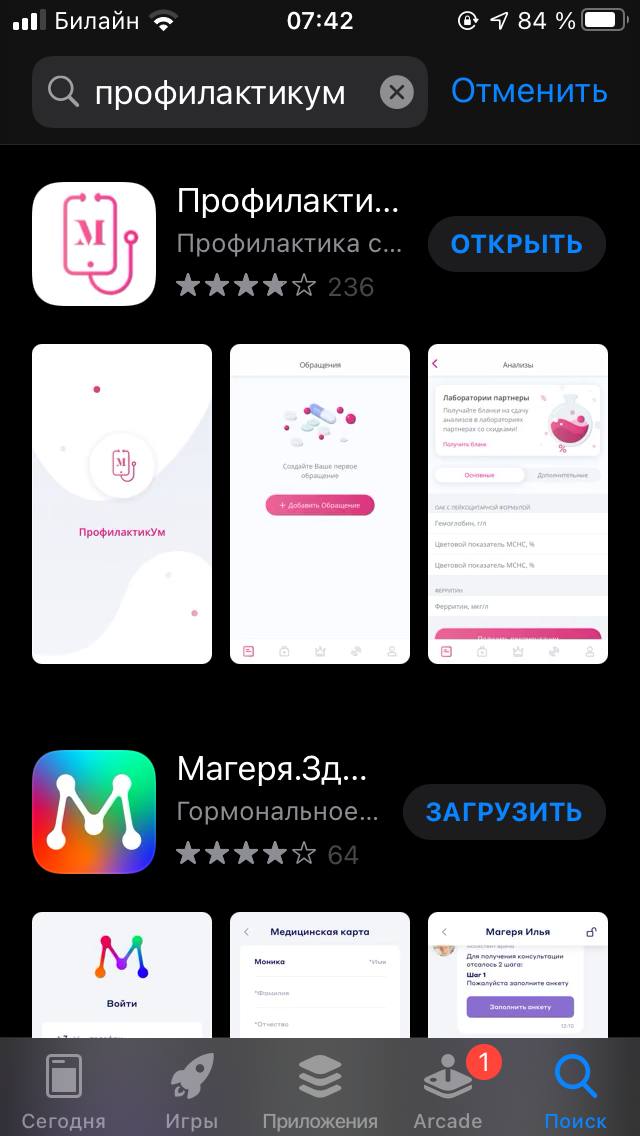The width and height of the screenshot is (640, 1136).
Task: View the Медицинская карта screenshot of Магеря
Action: point(320,975)
